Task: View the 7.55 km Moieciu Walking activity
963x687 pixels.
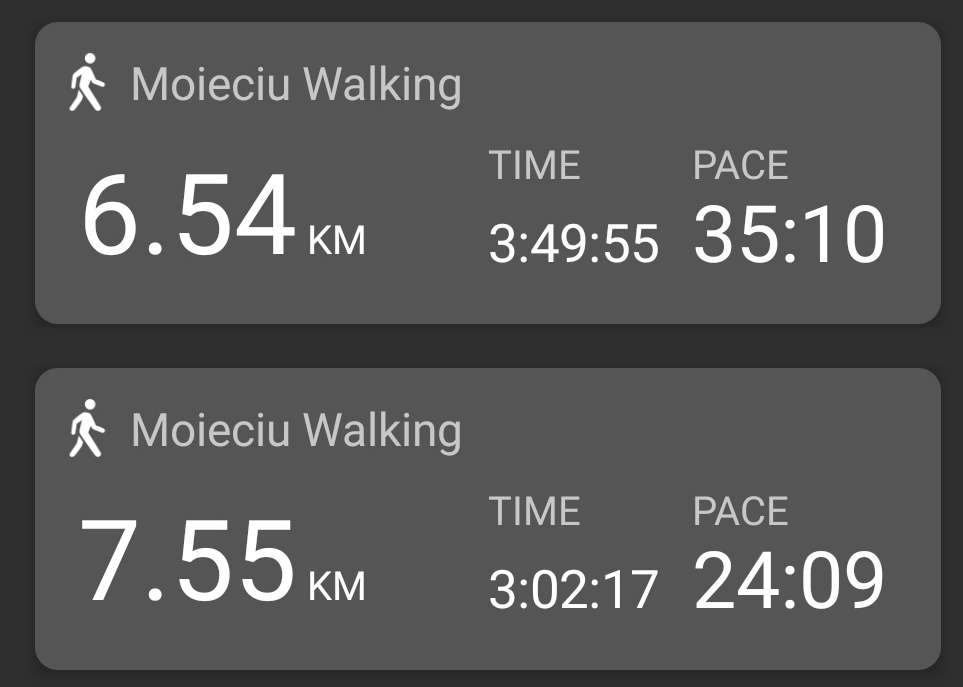Action: 487,519
